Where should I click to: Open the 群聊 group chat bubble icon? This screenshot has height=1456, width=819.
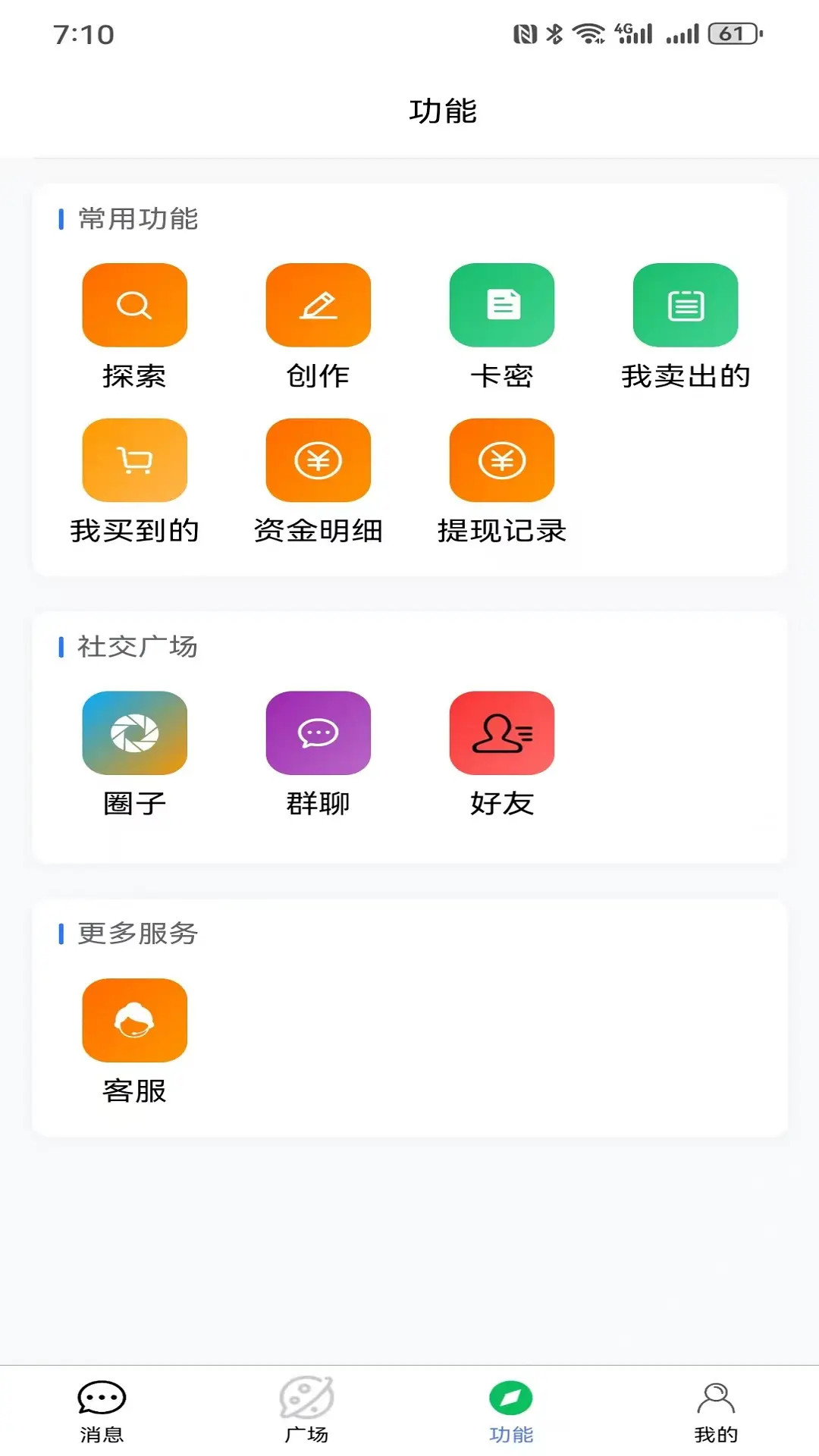pos(318,733)
